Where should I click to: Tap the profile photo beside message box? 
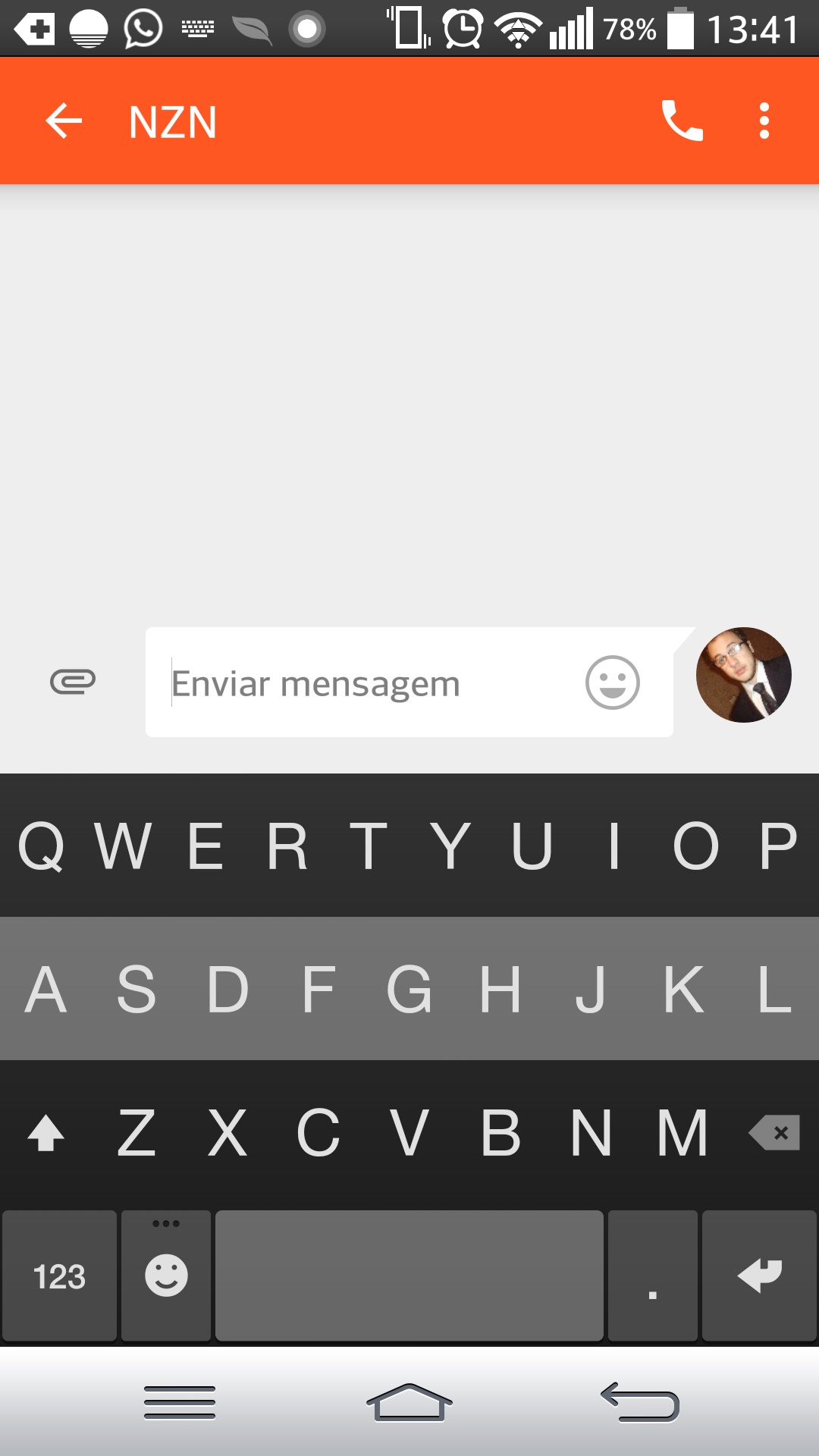pos(743,675)
